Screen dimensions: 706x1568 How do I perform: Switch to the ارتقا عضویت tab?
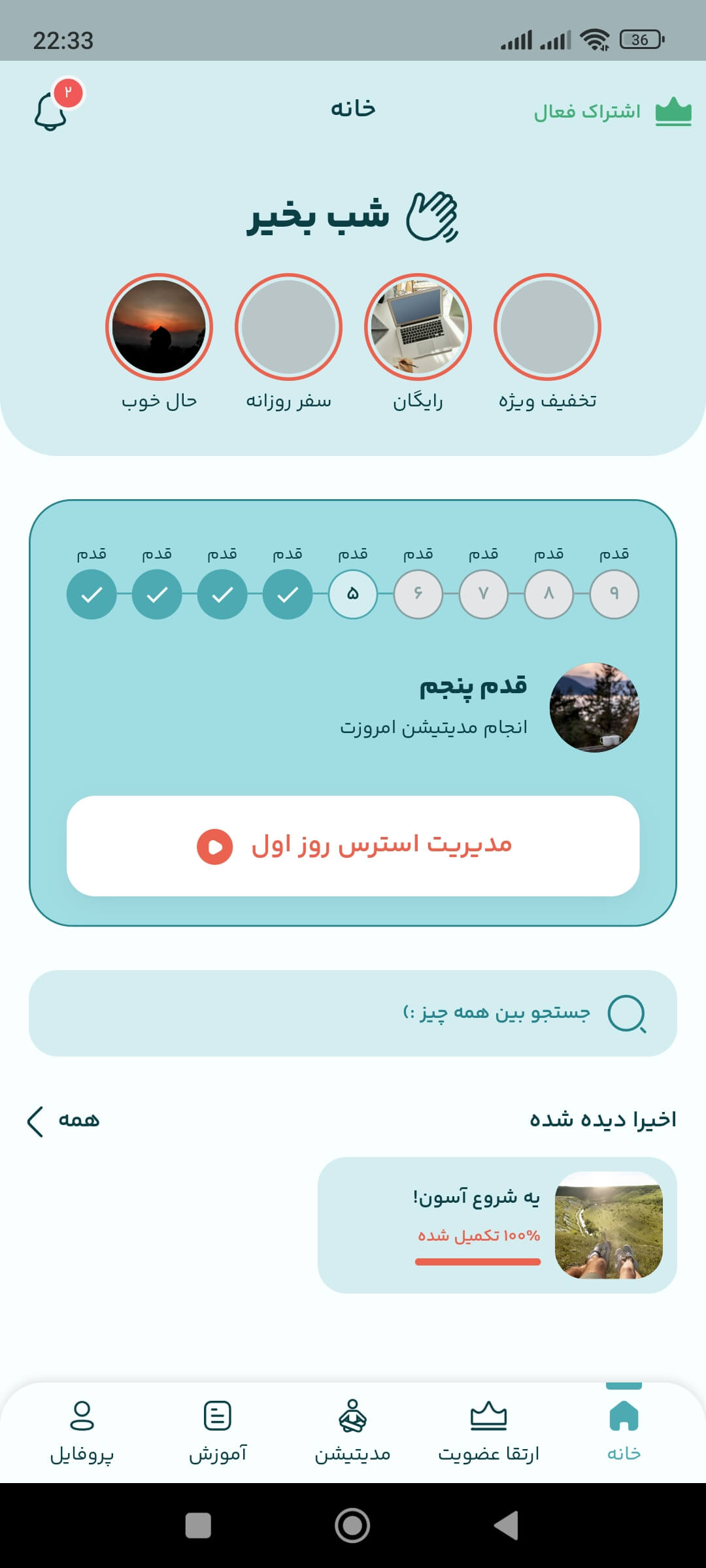488,1432
